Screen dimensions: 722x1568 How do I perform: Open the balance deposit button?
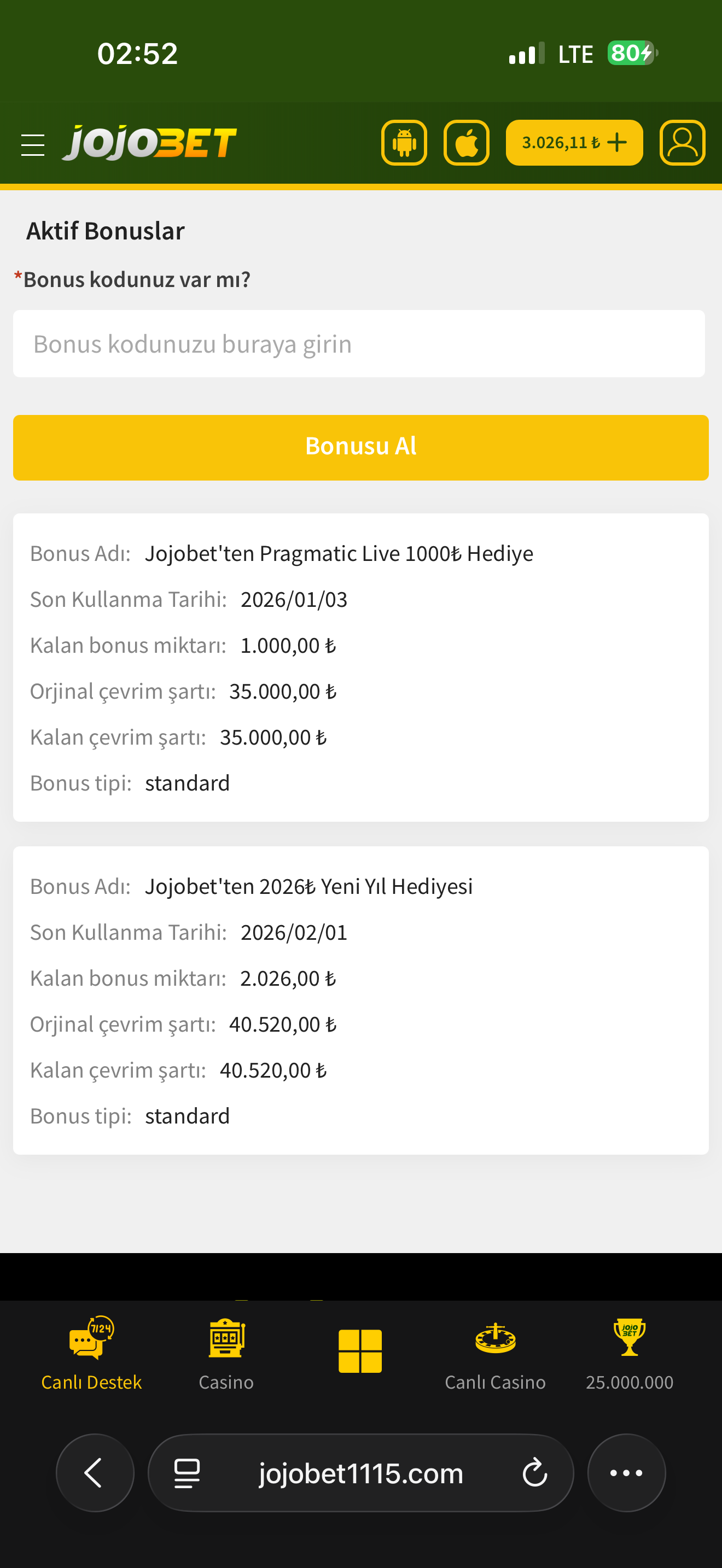click(574, 143)
